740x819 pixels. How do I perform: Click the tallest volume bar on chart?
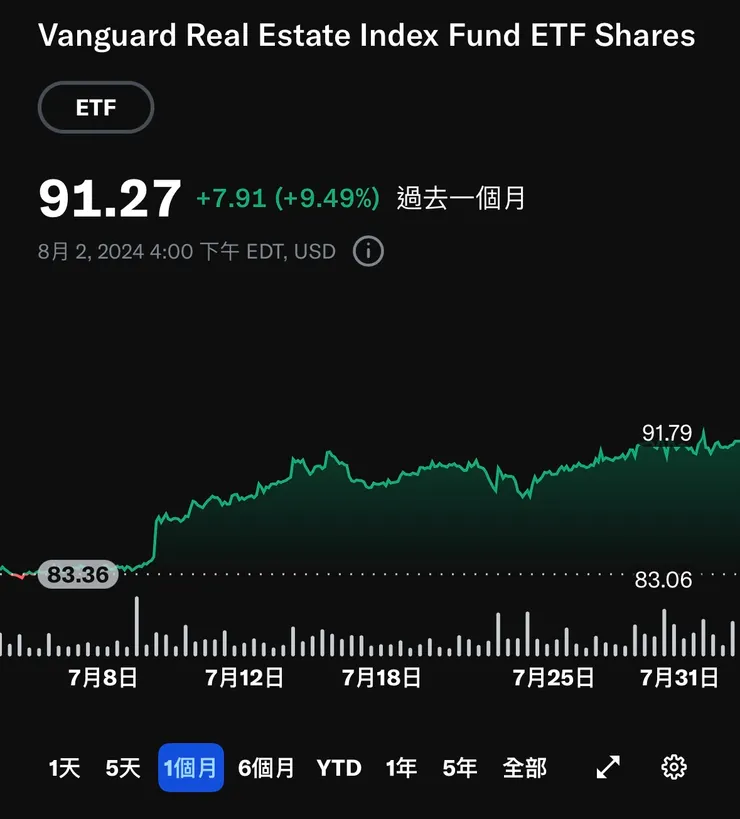click(x=136, y=625)
